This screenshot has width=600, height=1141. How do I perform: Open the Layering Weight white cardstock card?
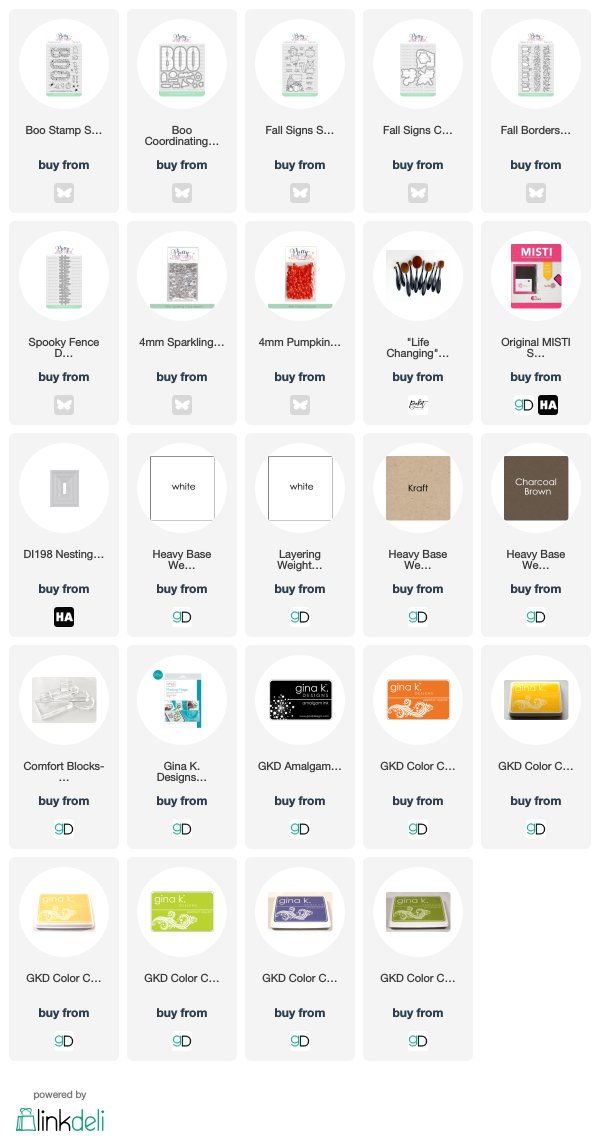point(300,534)
